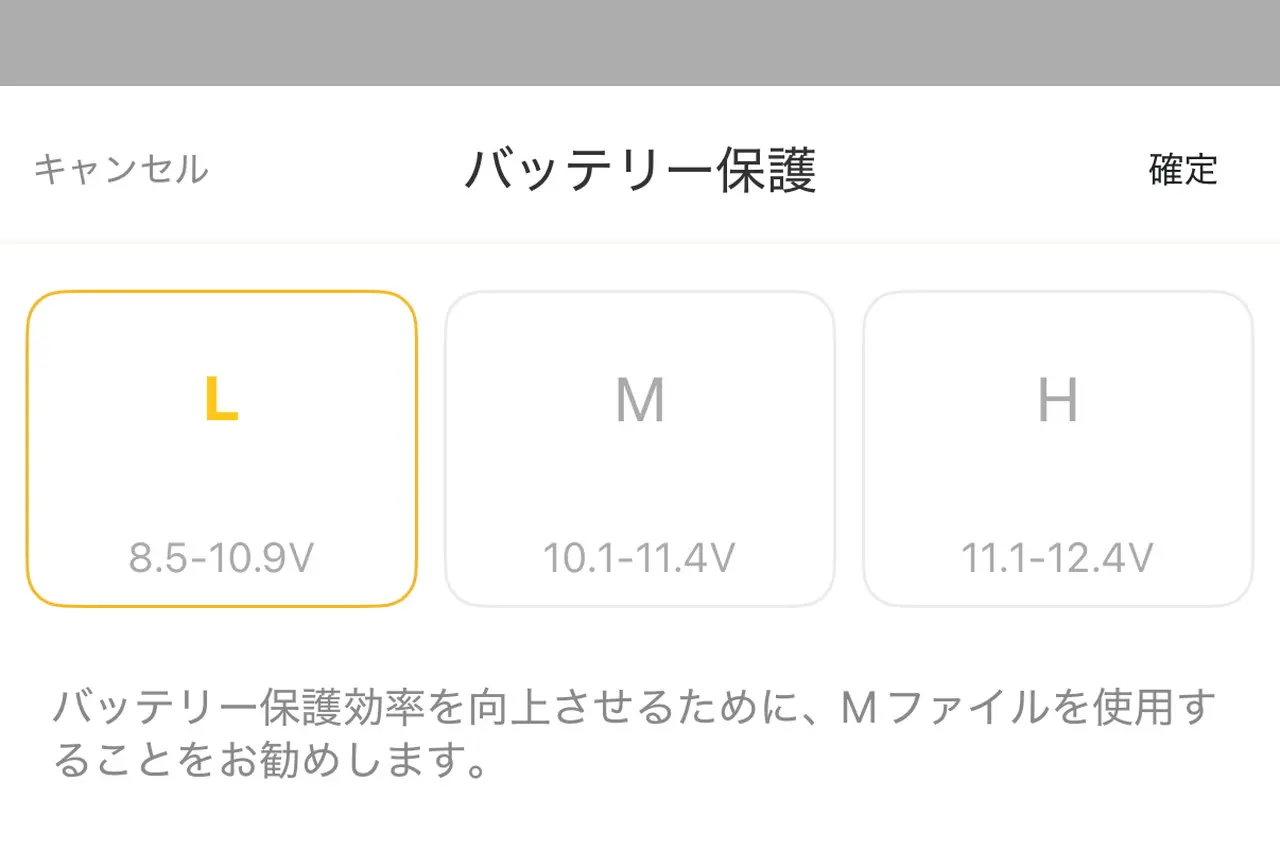This screenshot has height=868, width=1280.
Task: Pick the H 11.1-12.4V option
Action: tap(1058, 449)
